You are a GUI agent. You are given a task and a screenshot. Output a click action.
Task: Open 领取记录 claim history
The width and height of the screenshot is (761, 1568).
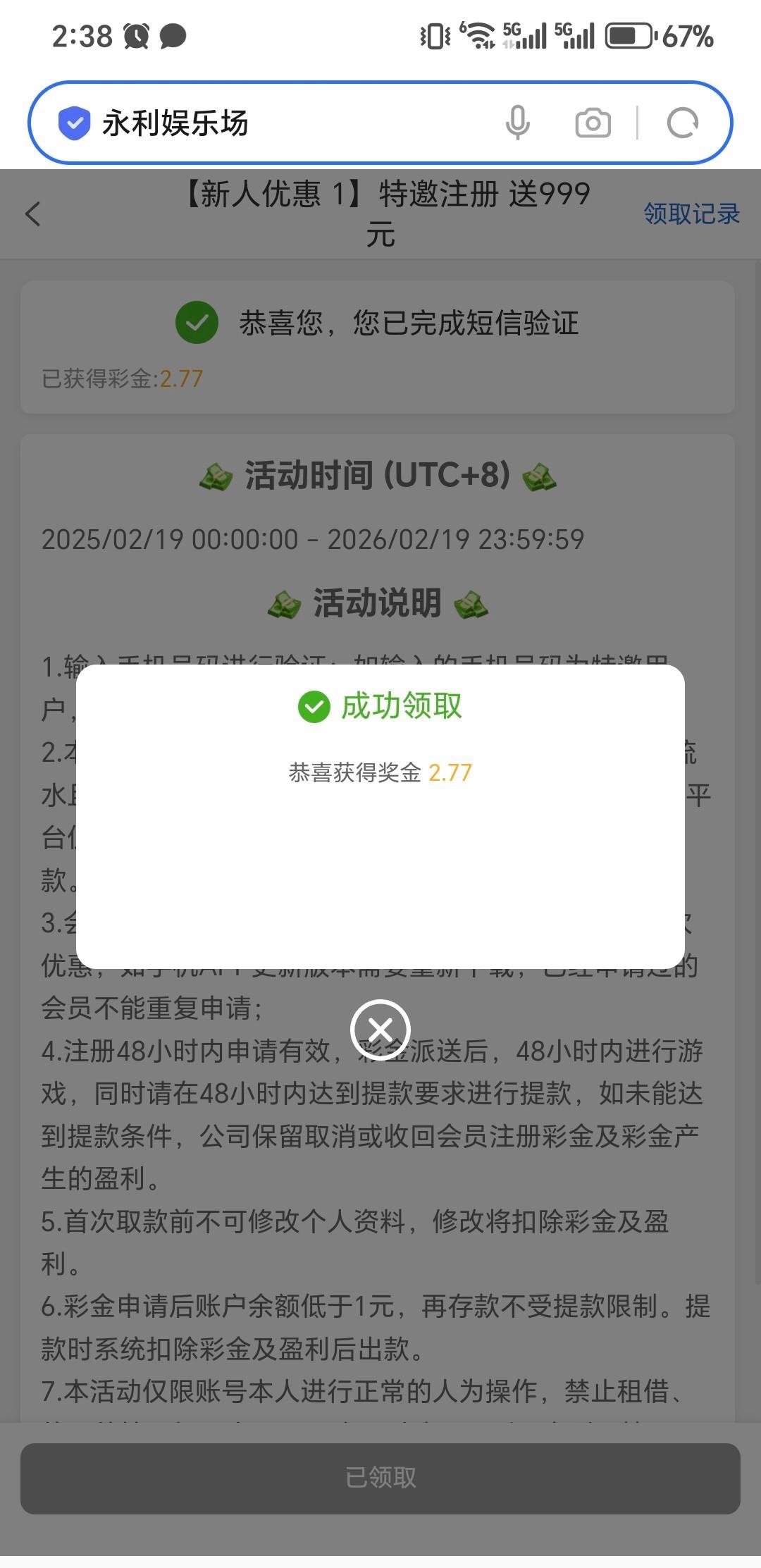(691, 214)
